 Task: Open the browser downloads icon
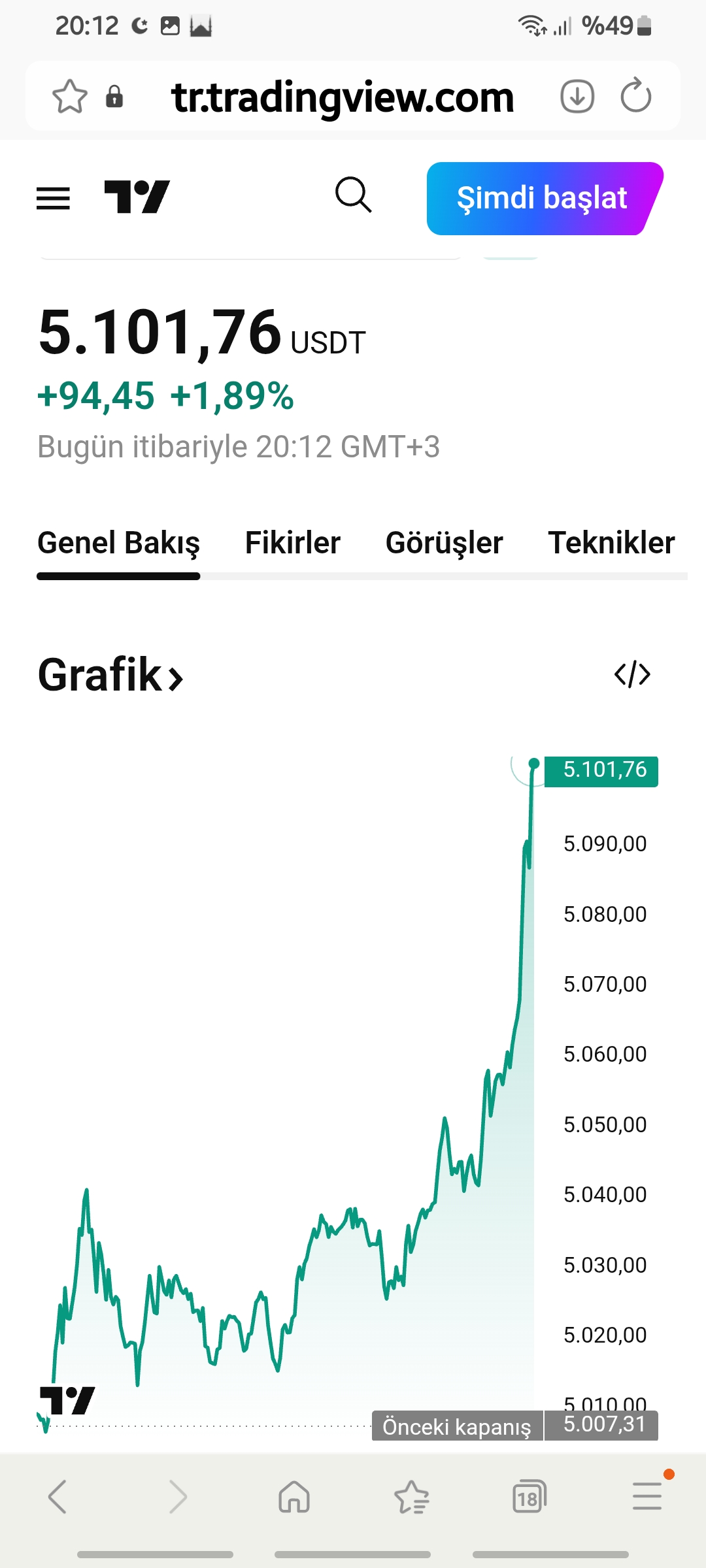coord(577,97)
